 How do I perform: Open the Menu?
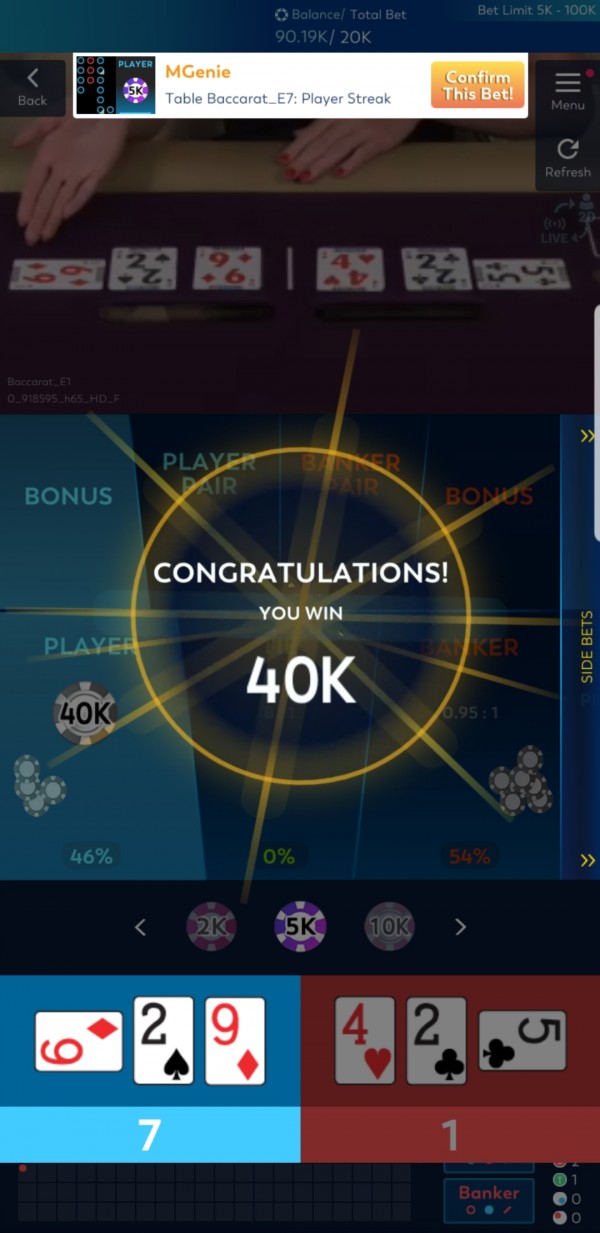coord(567,90)
